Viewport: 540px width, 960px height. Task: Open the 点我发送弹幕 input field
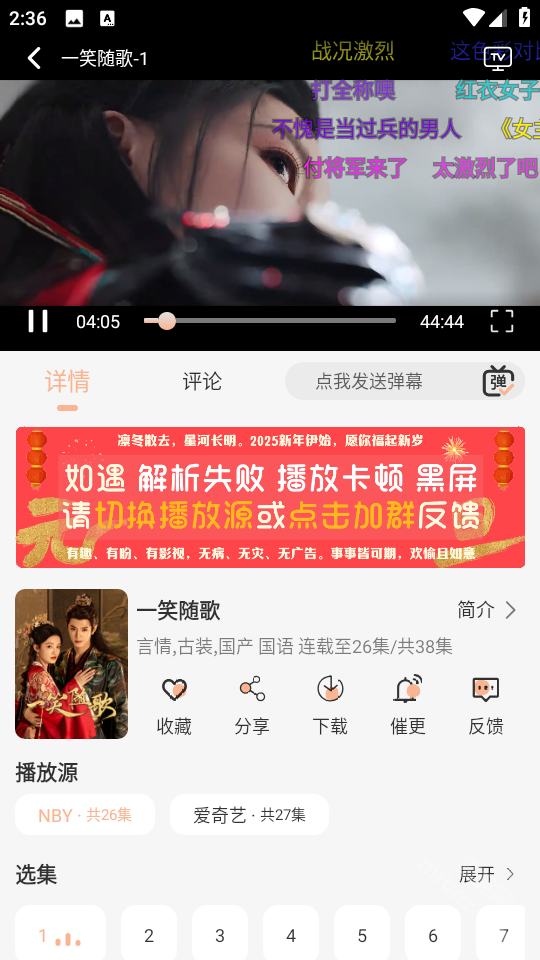point(369,381)
